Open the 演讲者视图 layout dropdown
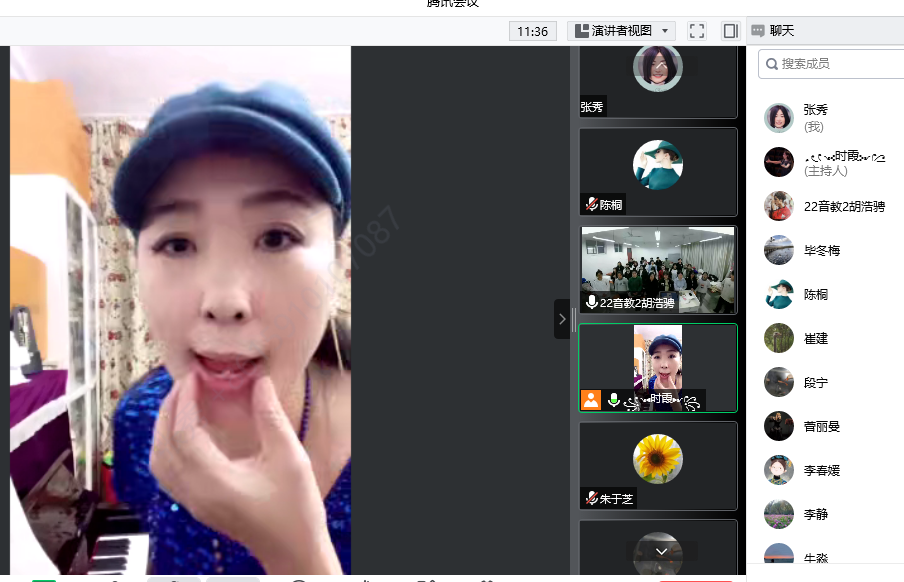 621,31
